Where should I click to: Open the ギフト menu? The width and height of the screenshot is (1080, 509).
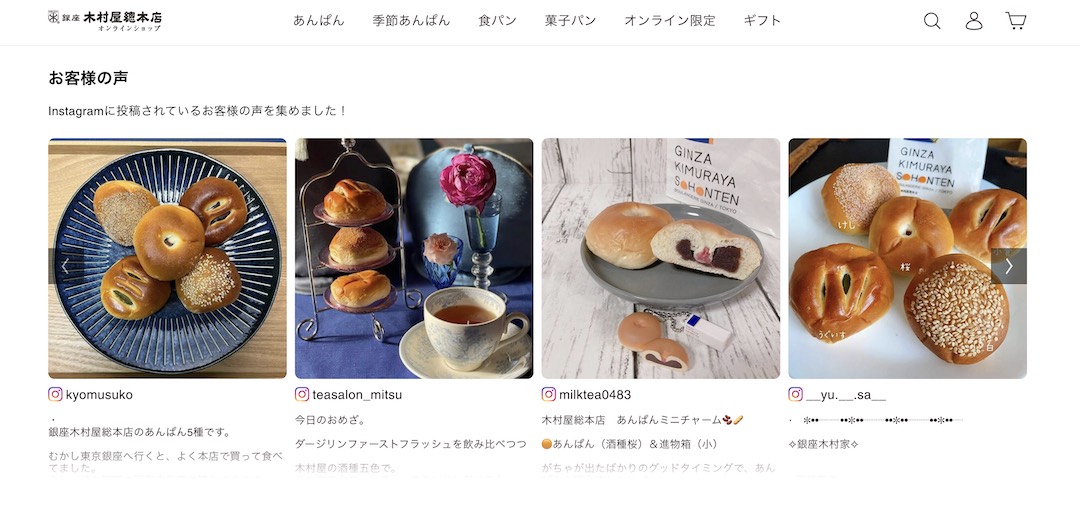click(x=763, y=21)
